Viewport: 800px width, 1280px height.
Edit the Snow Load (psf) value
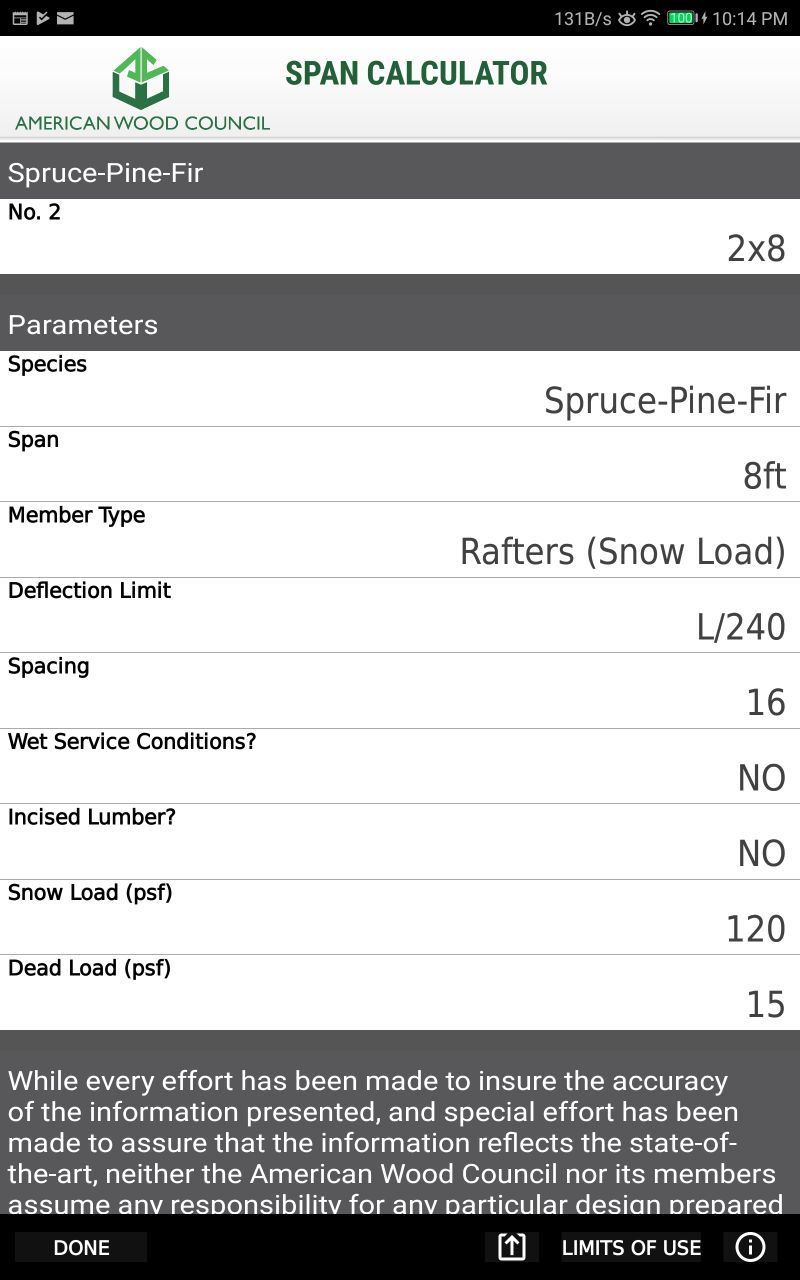coord(400,917)
